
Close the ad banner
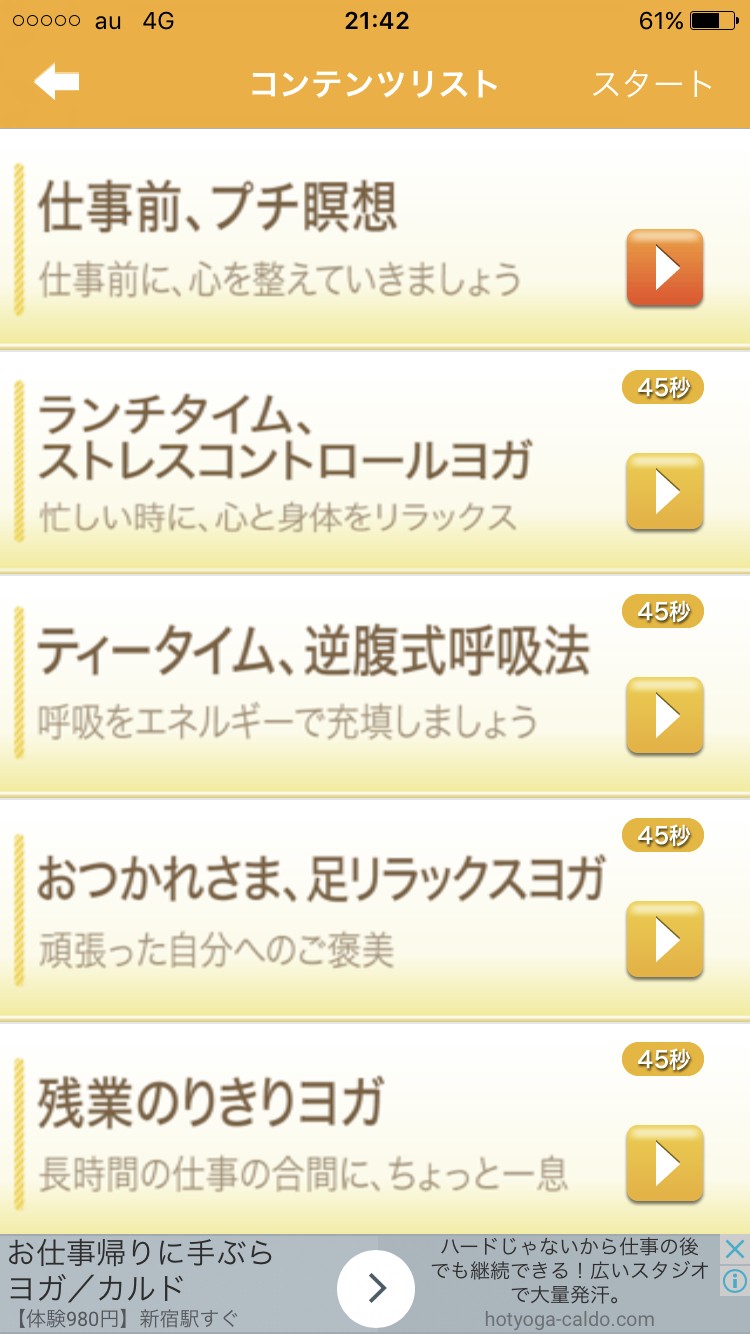pos(735,1249)
